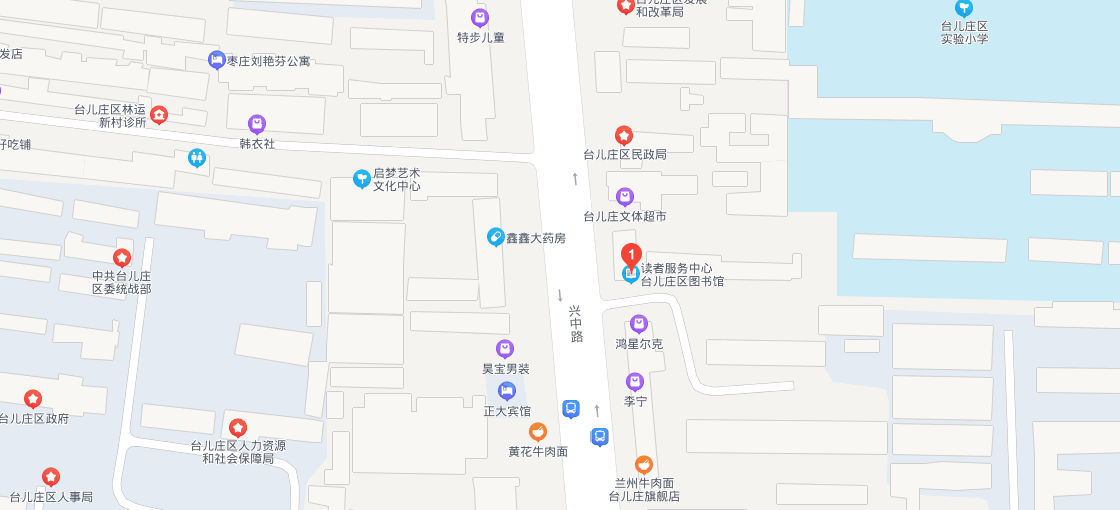This screenshot has height=510, width=1120.
Task: Open the 兰州牛肉面 台儿庄旗舰店 marker
Action: pos(644,465)
